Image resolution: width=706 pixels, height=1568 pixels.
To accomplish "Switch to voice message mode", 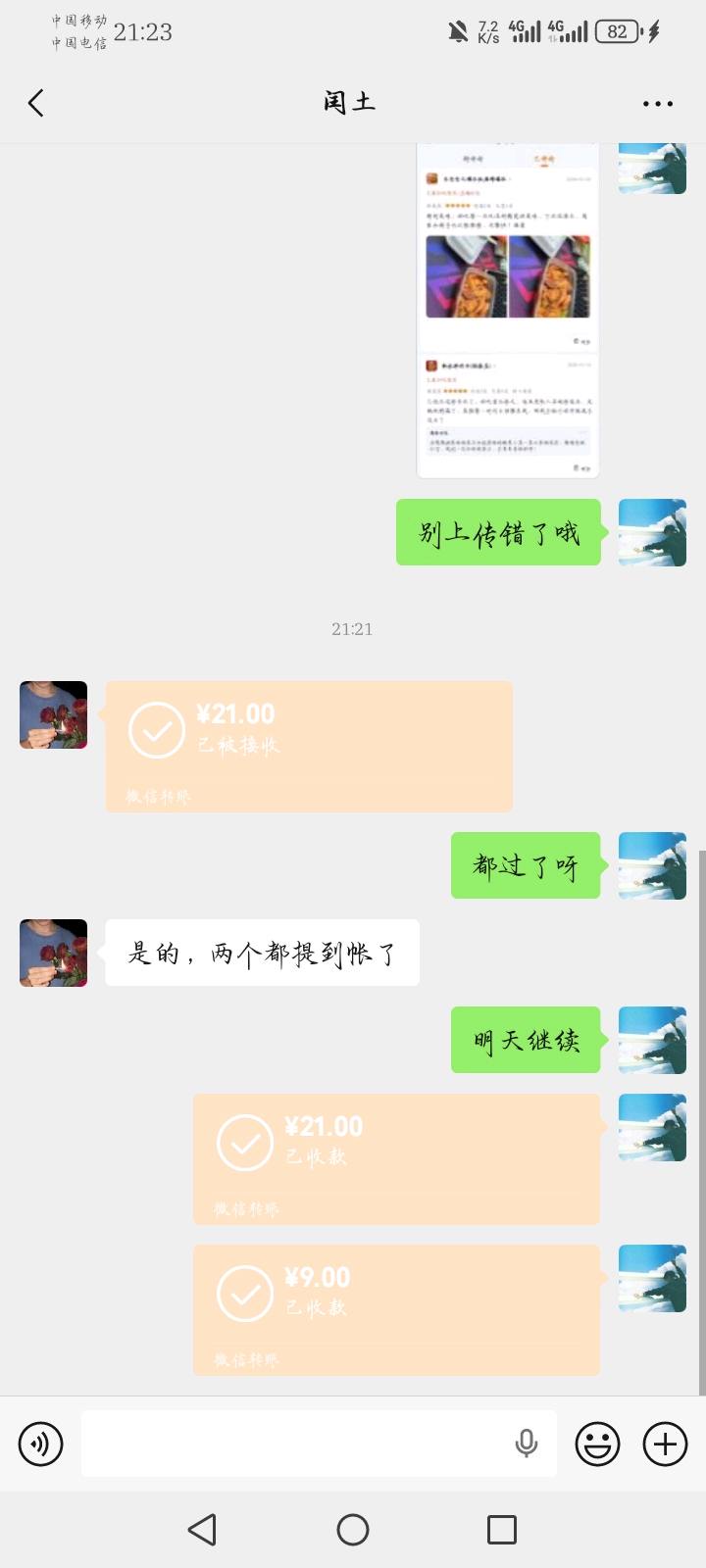I will coord(40,1444).
